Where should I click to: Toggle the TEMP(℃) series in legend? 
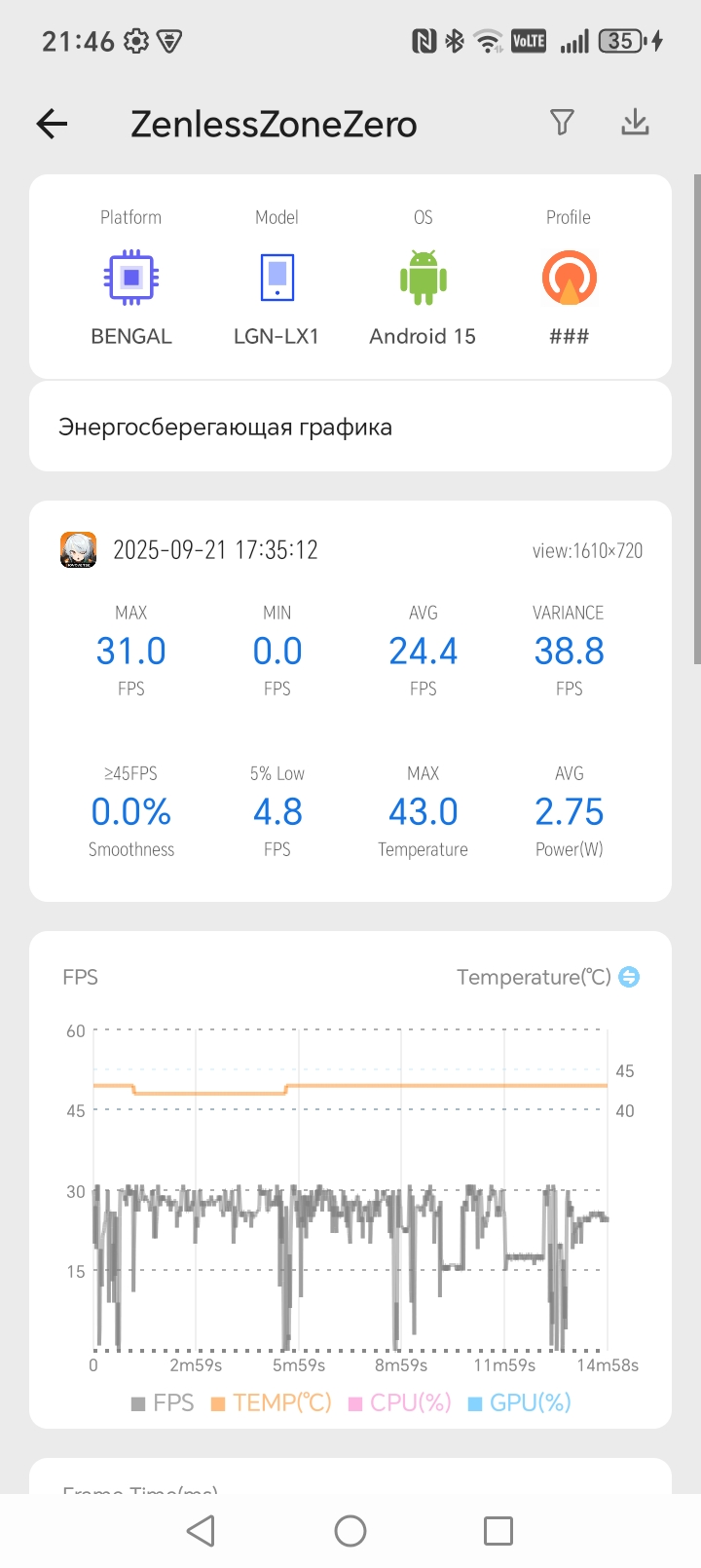[x=272, y=1402]
